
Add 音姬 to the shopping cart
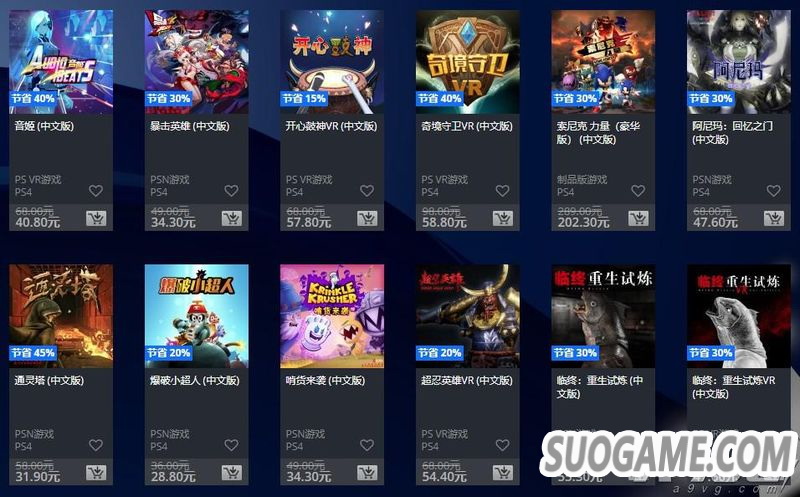tap(96, 218)
